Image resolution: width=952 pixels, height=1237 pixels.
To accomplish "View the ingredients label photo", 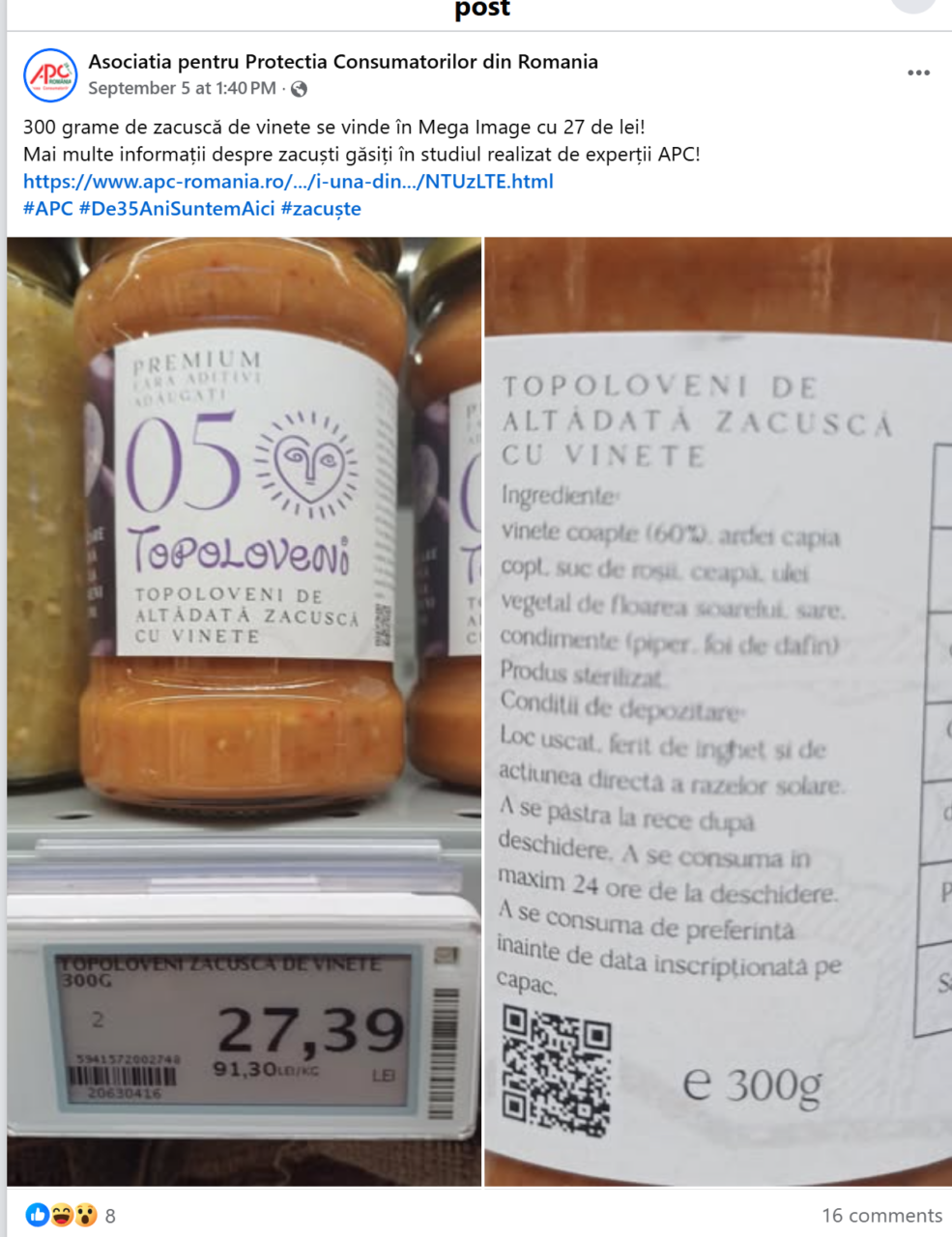I will click(718, 710).
